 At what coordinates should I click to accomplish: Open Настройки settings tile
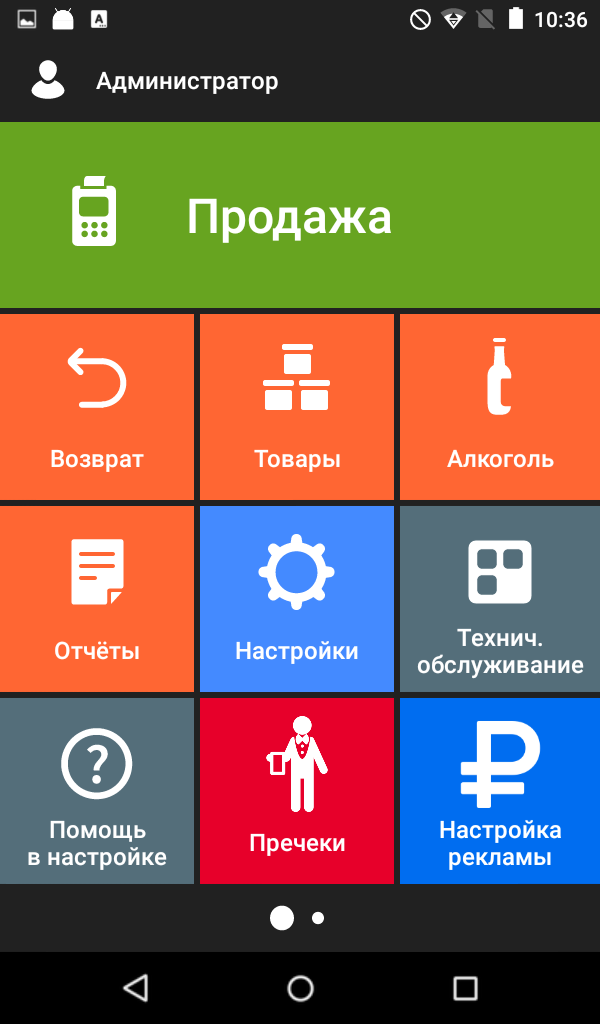pyautogui.click(x=297, y=599)
